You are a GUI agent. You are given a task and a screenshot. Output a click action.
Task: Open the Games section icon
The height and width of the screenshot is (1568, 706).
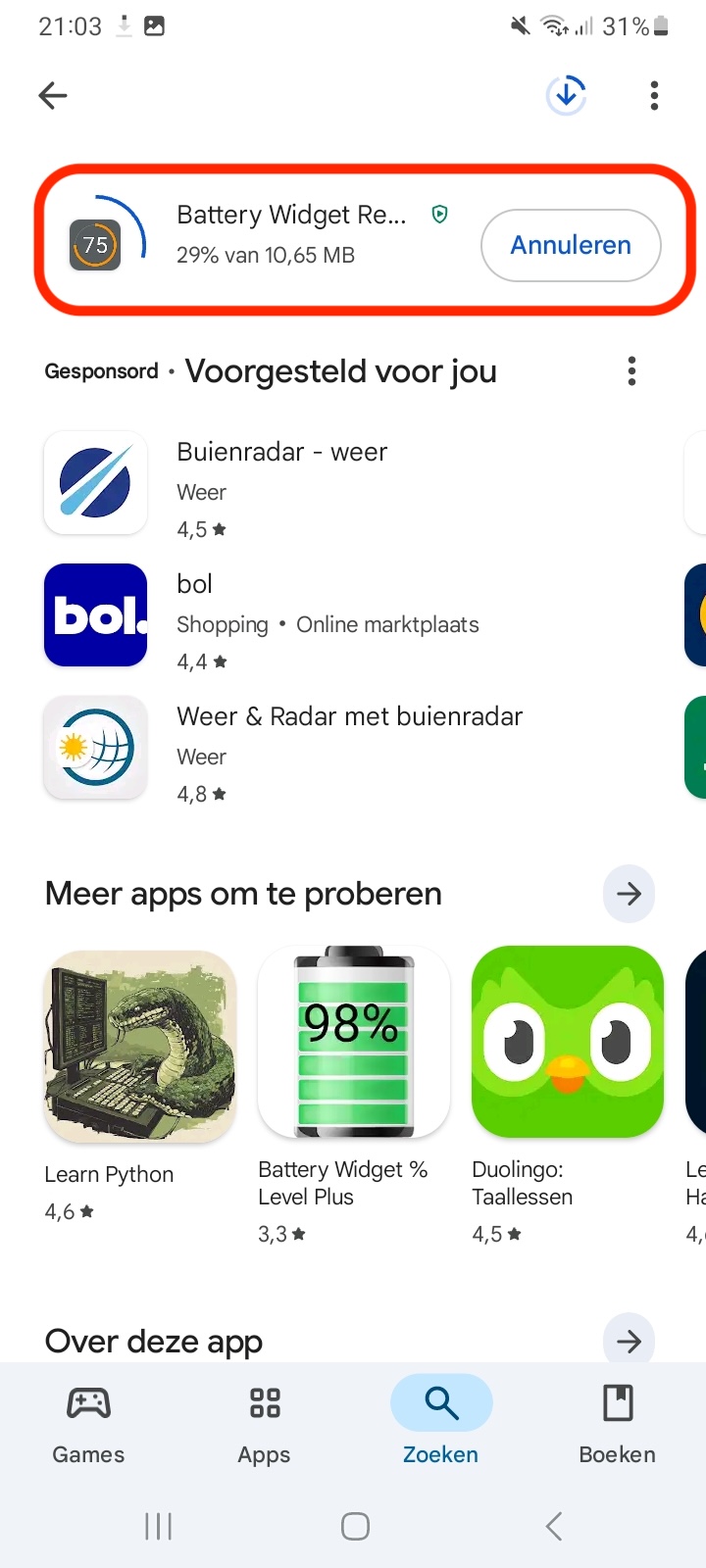(87, 1402)
